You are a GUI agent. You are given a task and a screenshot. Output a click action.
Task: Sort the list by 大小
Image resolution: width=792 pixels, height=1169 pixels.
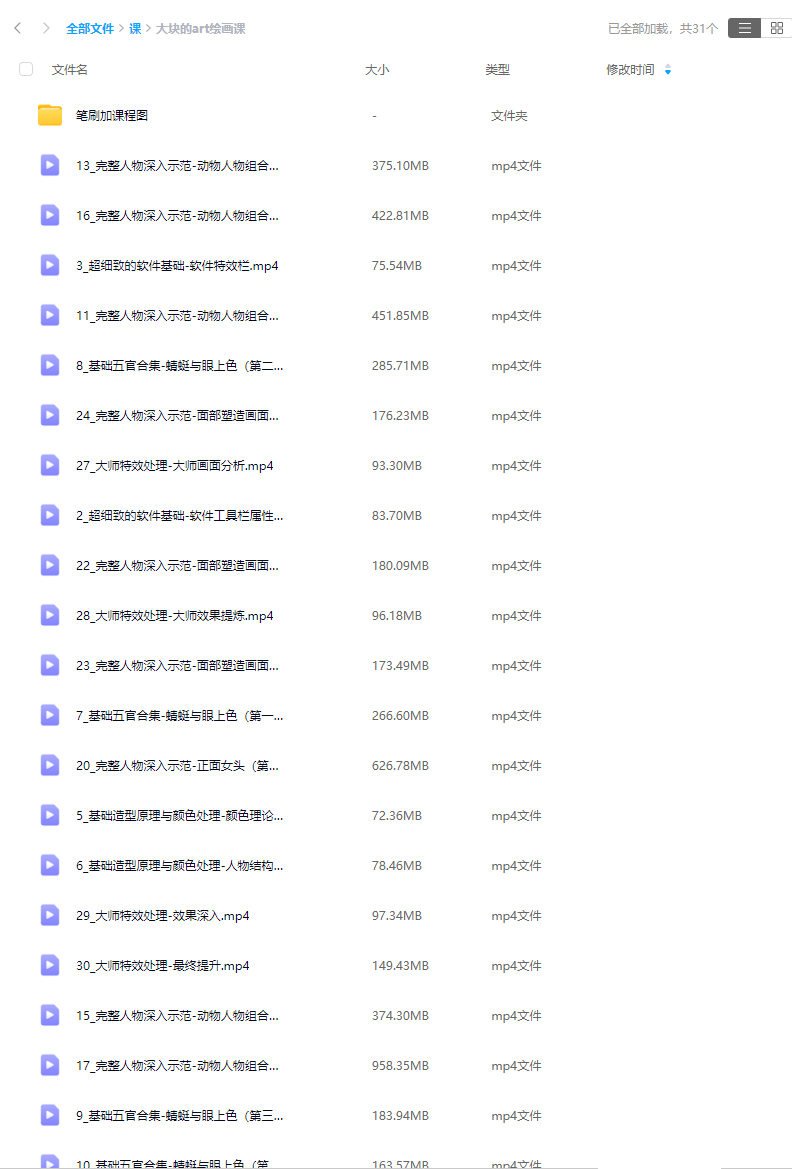pyautogui.click(x=377, y=70)
